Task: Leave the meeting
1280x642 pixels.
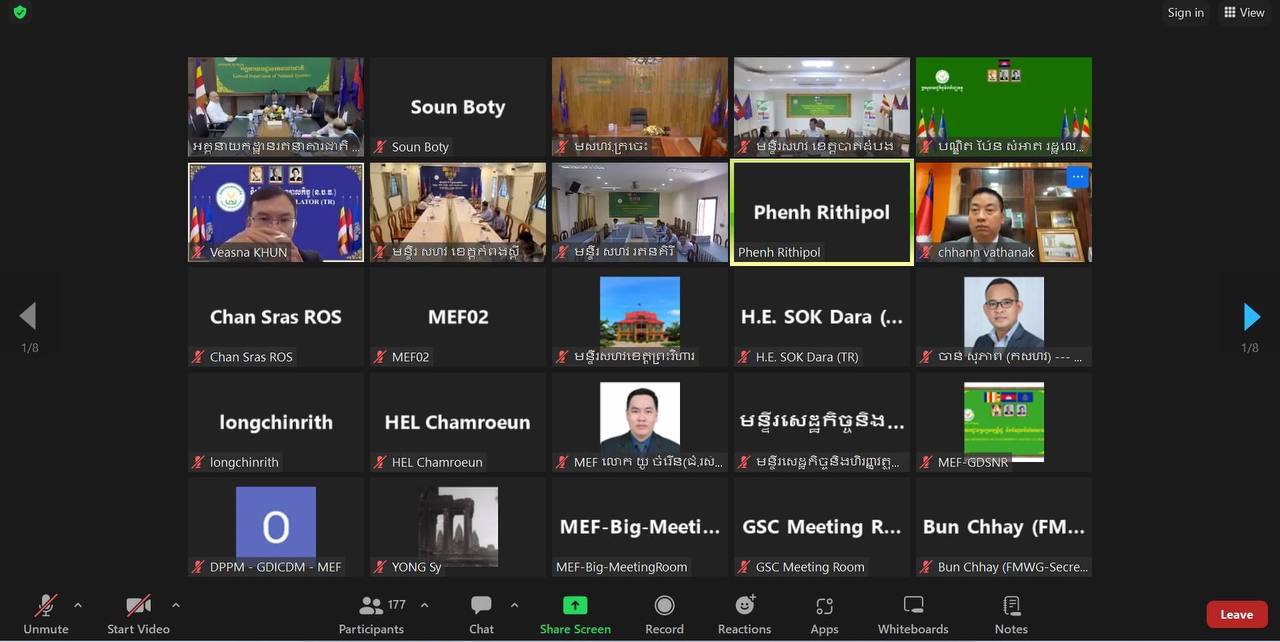Action: [x=1236, y=614]
